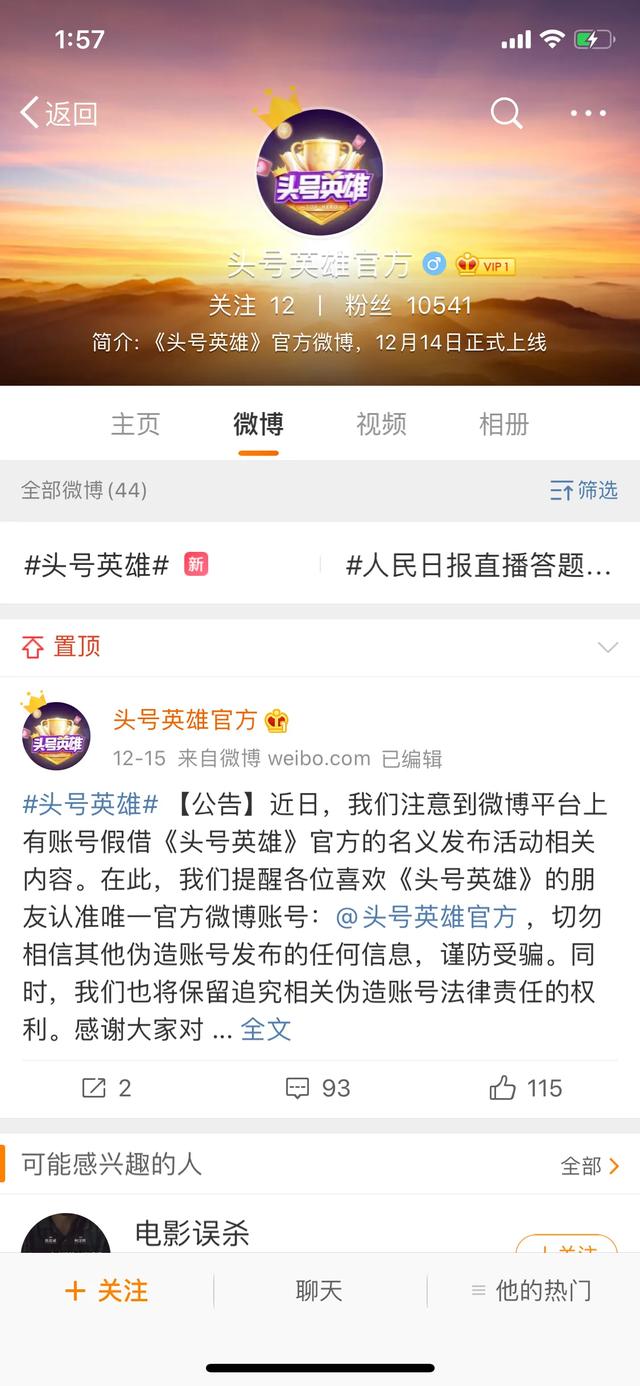This screenshot has width=640, height=1386.
Task: Switch to the 相册 tab
Action: coord(503,424)
